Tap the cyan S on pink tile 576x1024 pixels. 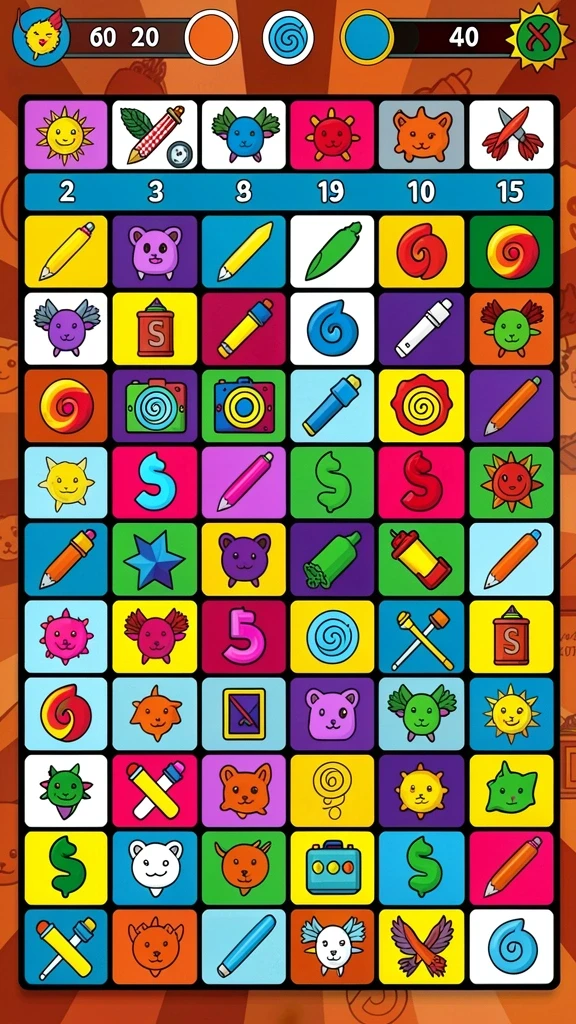click(155, 482)
